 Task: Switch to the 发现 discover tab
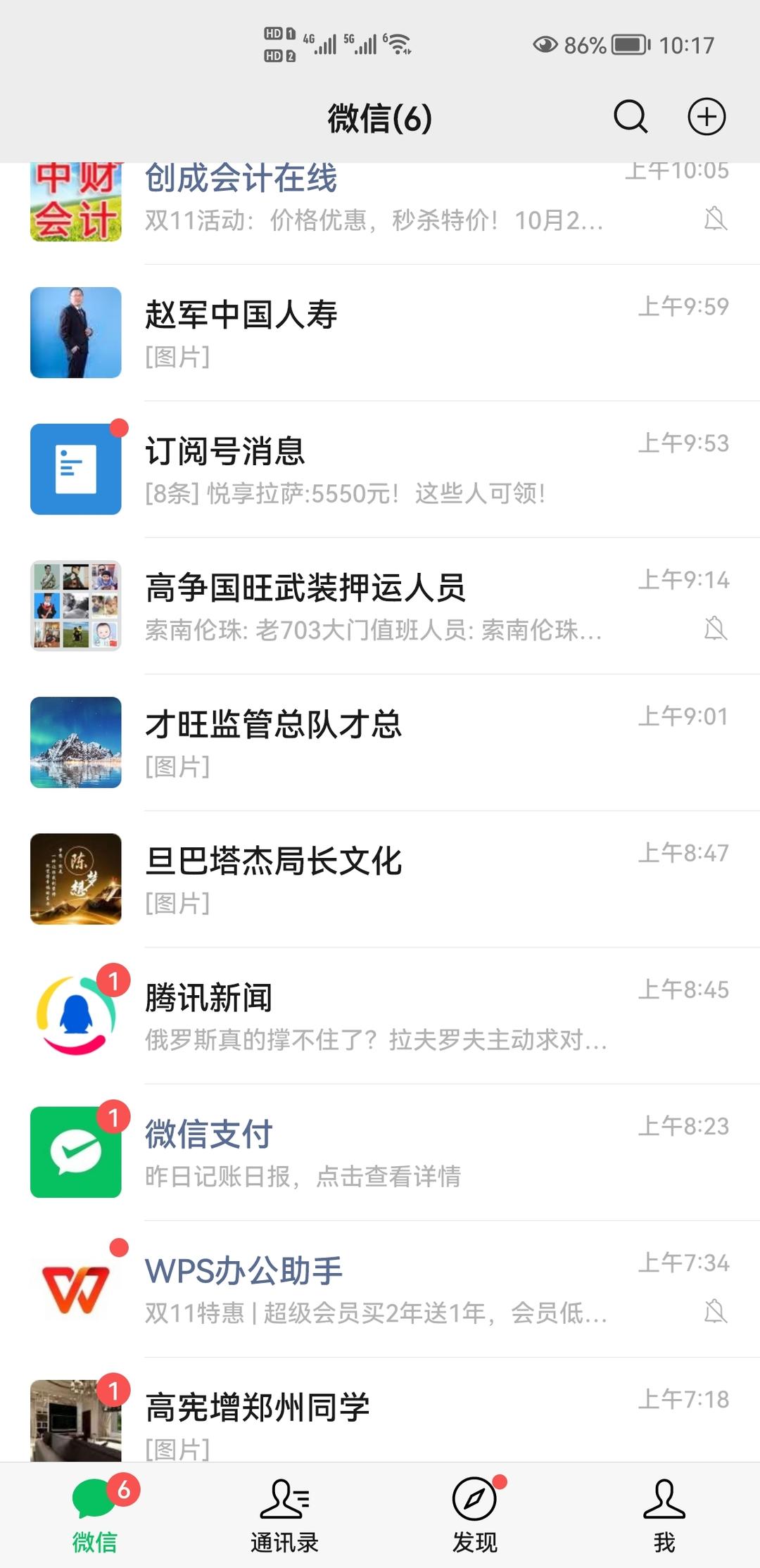(475, 1515)
